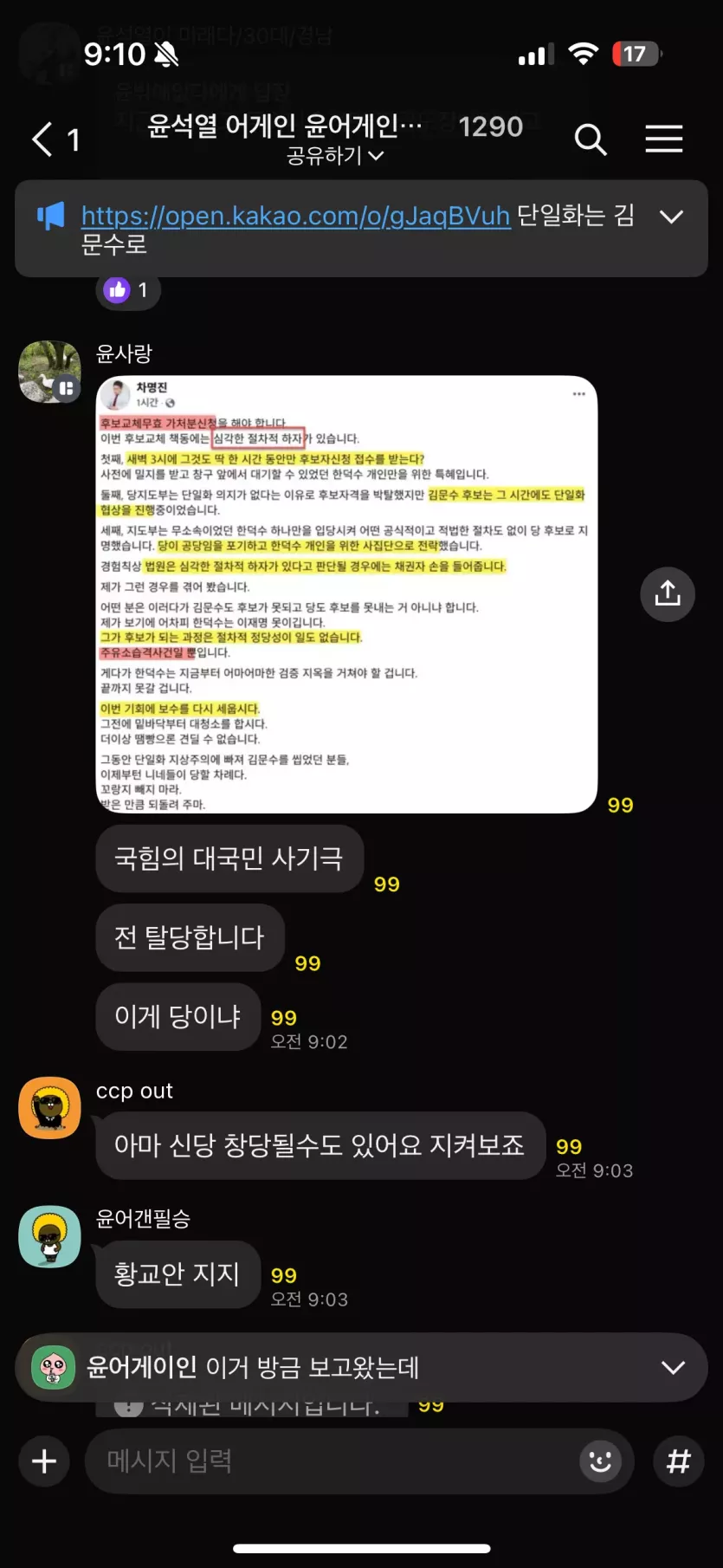Screen dimensions: 723x1568
Task: Open the chat room hamburger menu
Action: pyautogui.click(x=663, y=139)
